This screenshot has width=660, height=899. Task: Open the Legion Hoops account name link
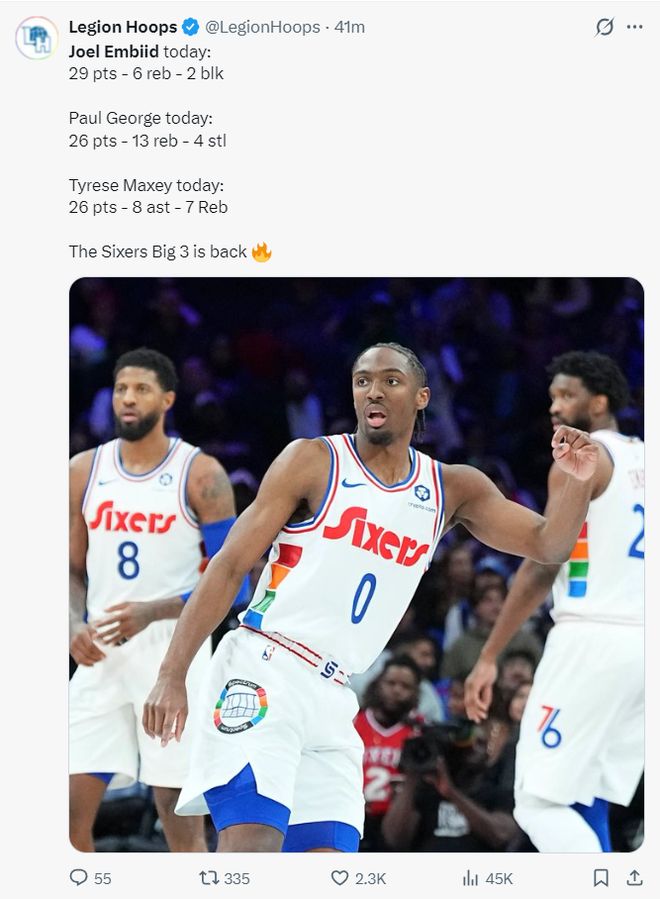coord(123,27)
